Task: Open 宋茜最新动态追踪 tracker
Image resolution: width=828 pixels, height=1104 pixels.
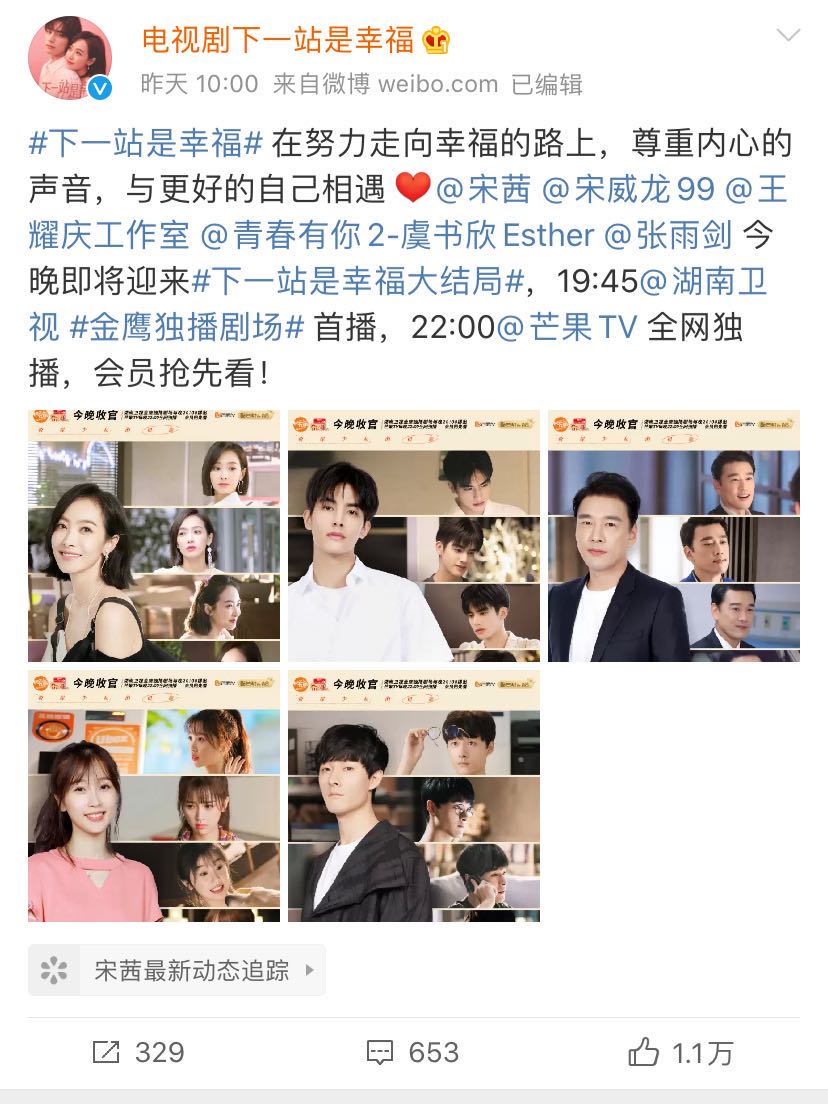Action: pos(177,970)
